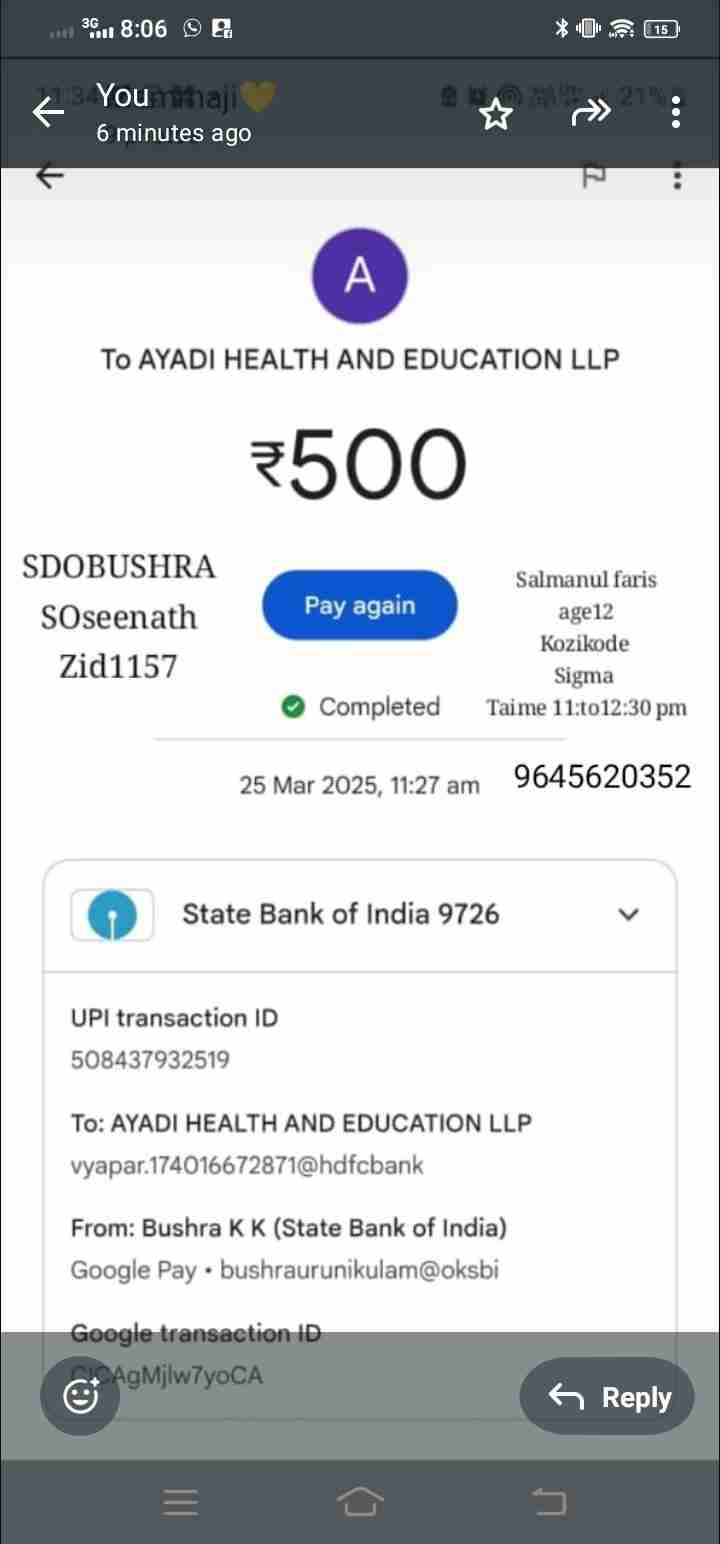Tap the Reply button

coord(610,1397)
